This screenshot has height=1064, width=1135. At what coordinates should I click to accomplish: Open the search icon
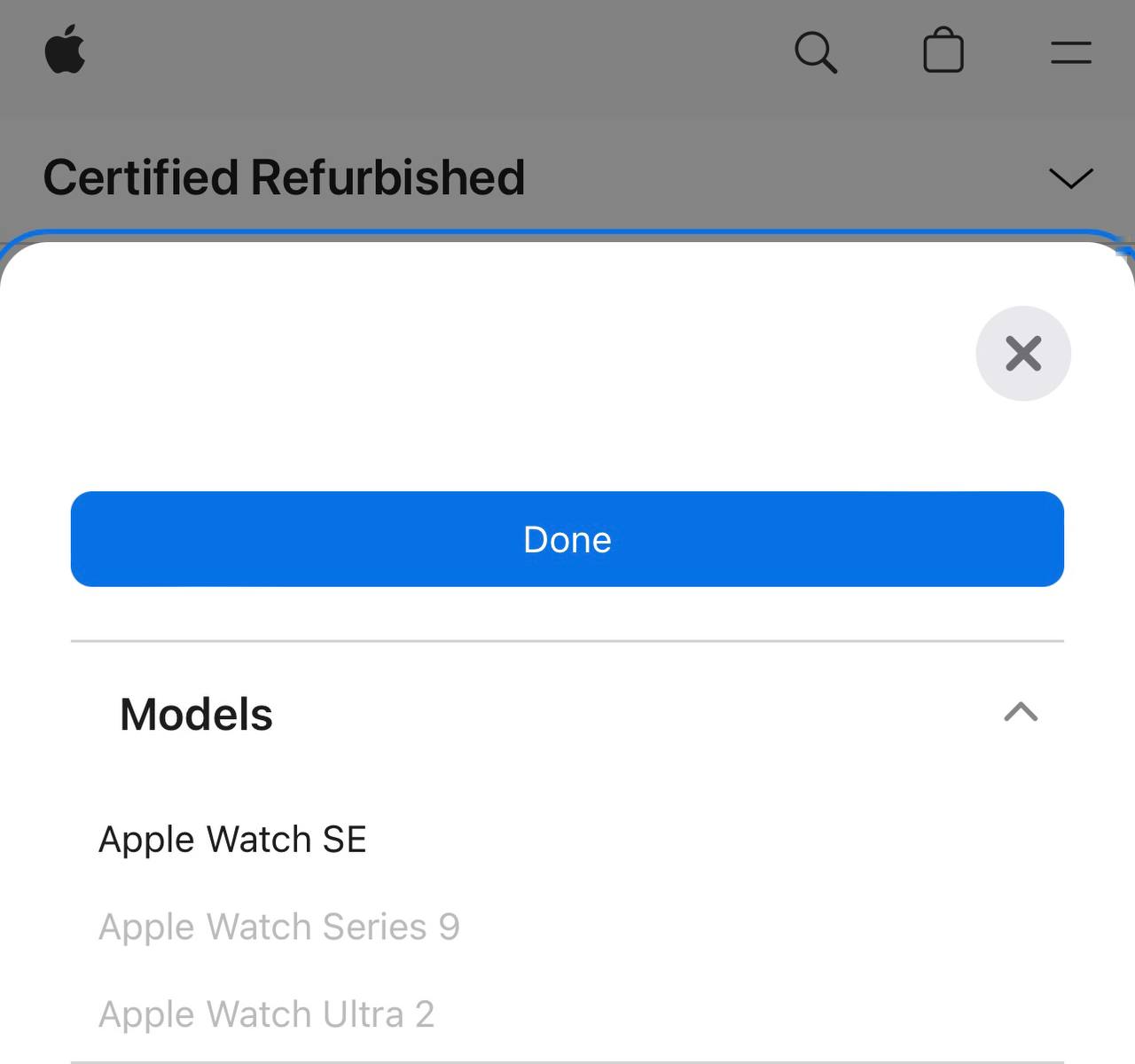(815, 52)
